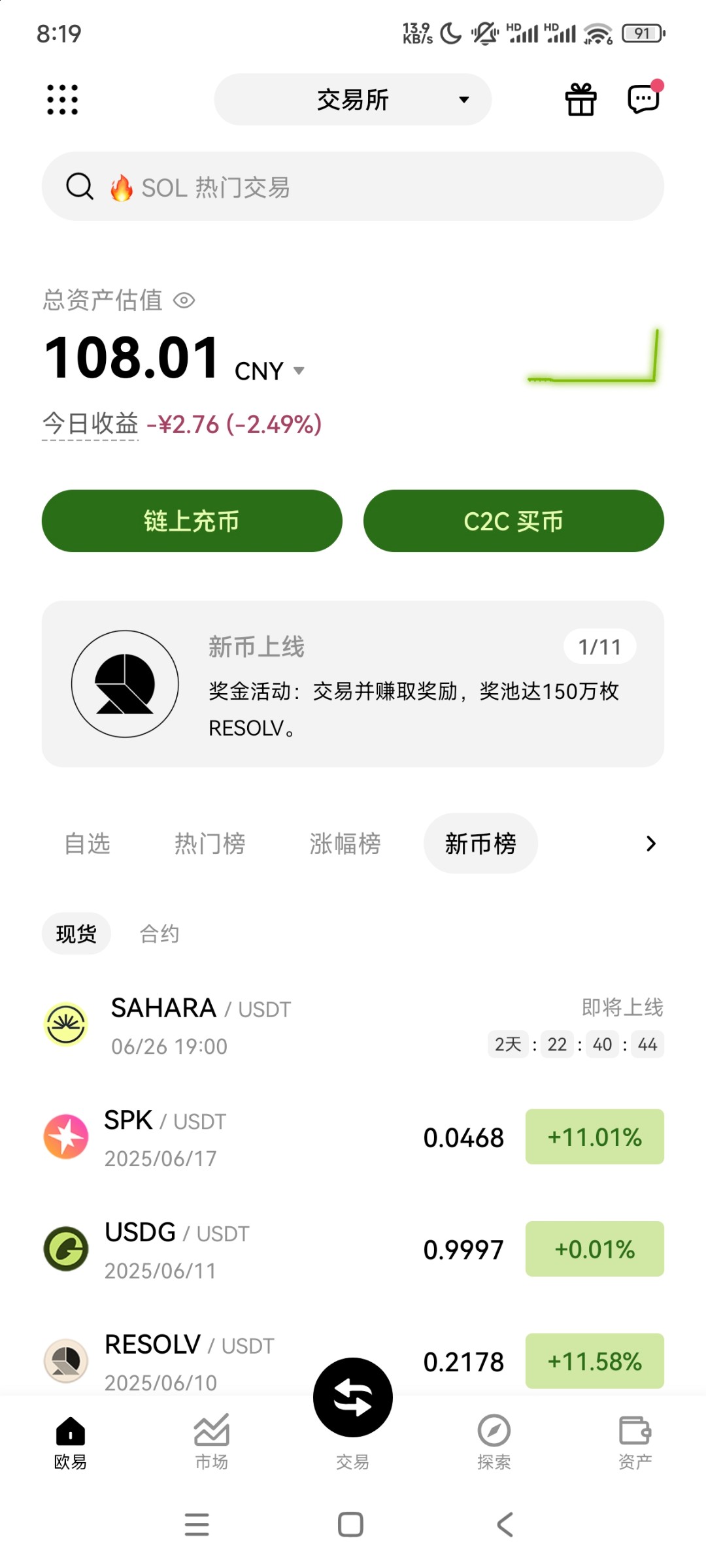The image size is (706, 1568).
Task: Hide total asset value with eye icon
Action: [184, 301]
